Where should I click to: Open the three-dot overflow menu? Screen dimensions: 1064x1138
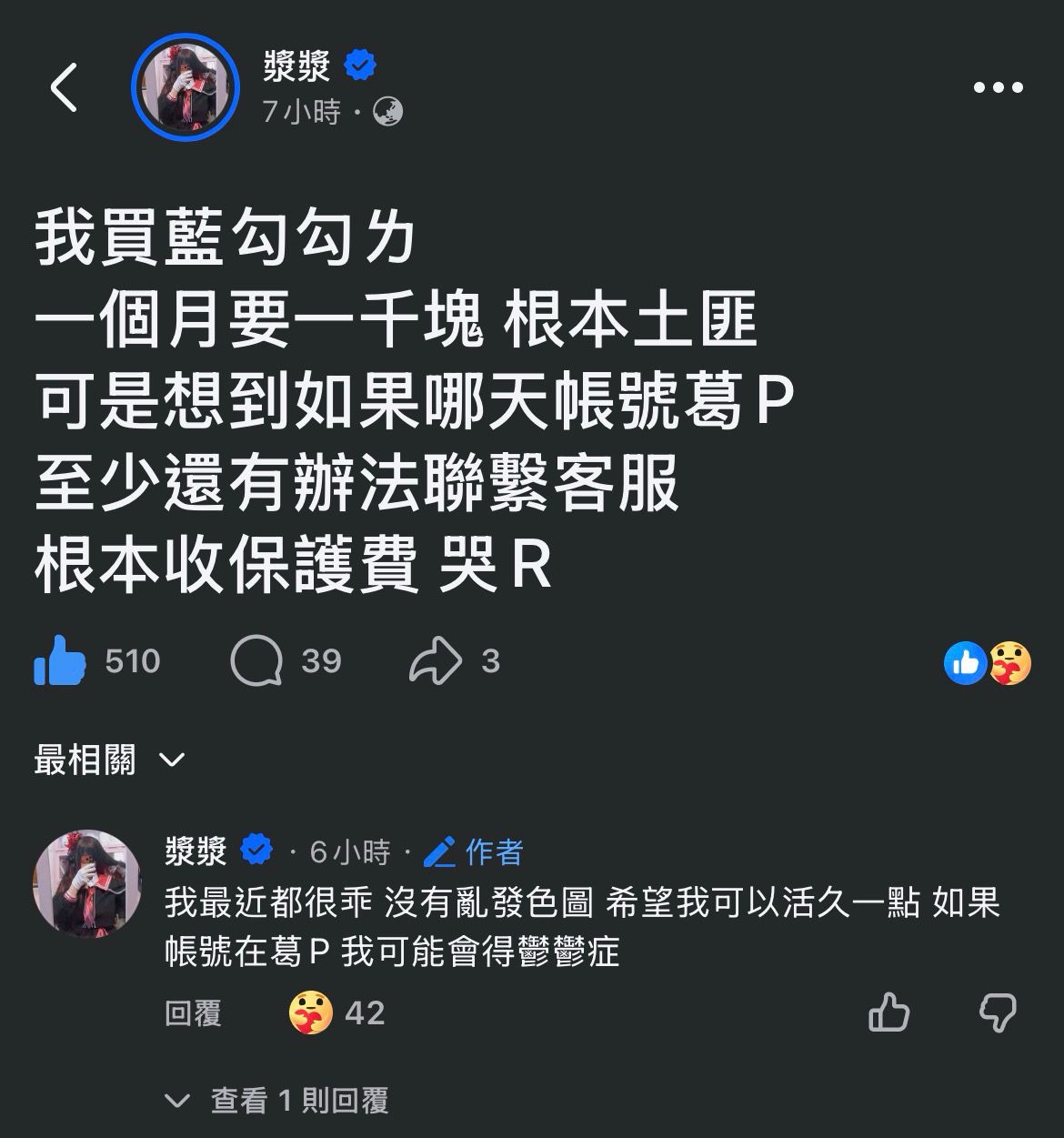pyautogui.click(x=998, y=87)
